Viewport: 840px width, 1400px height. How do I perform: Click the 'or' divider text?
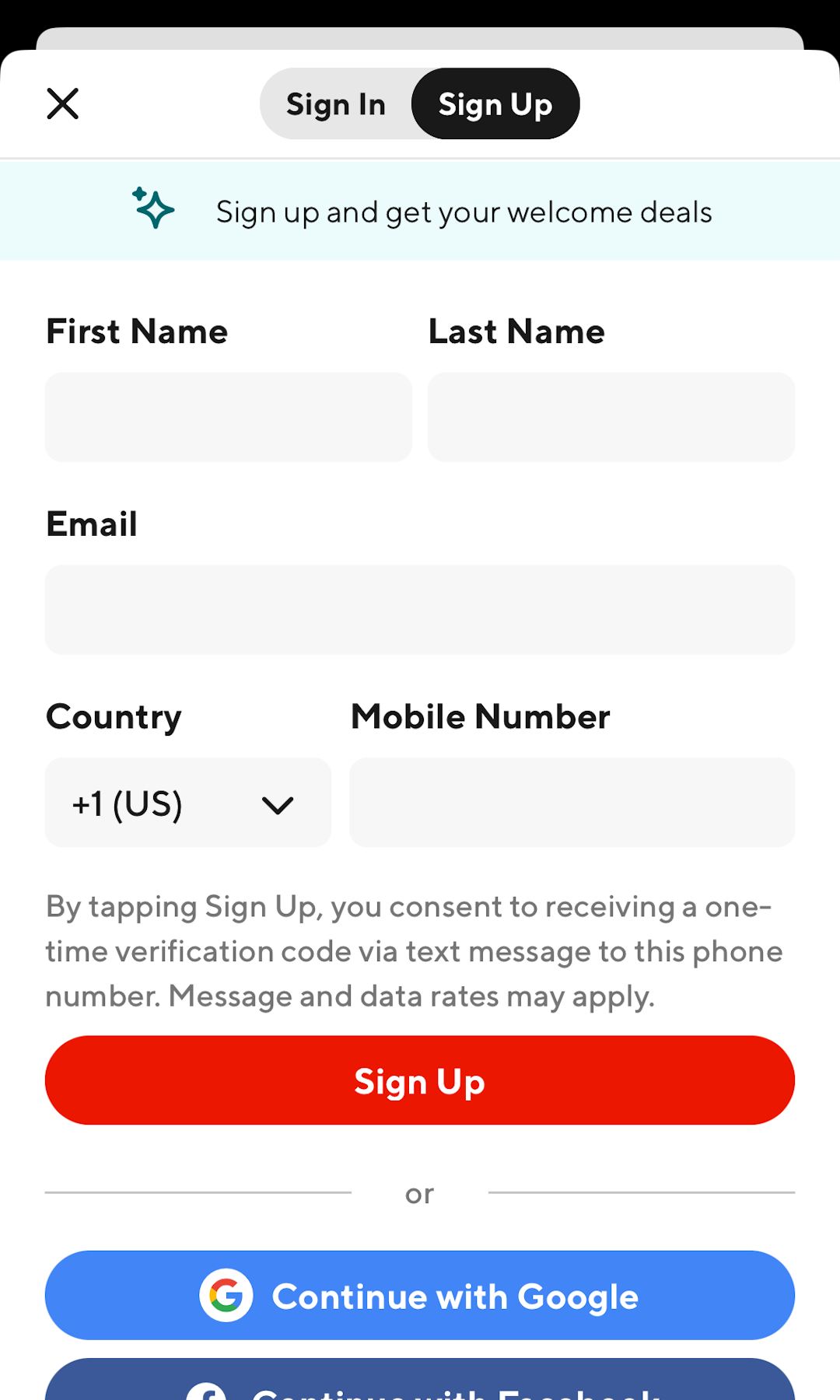[420, 1194]
